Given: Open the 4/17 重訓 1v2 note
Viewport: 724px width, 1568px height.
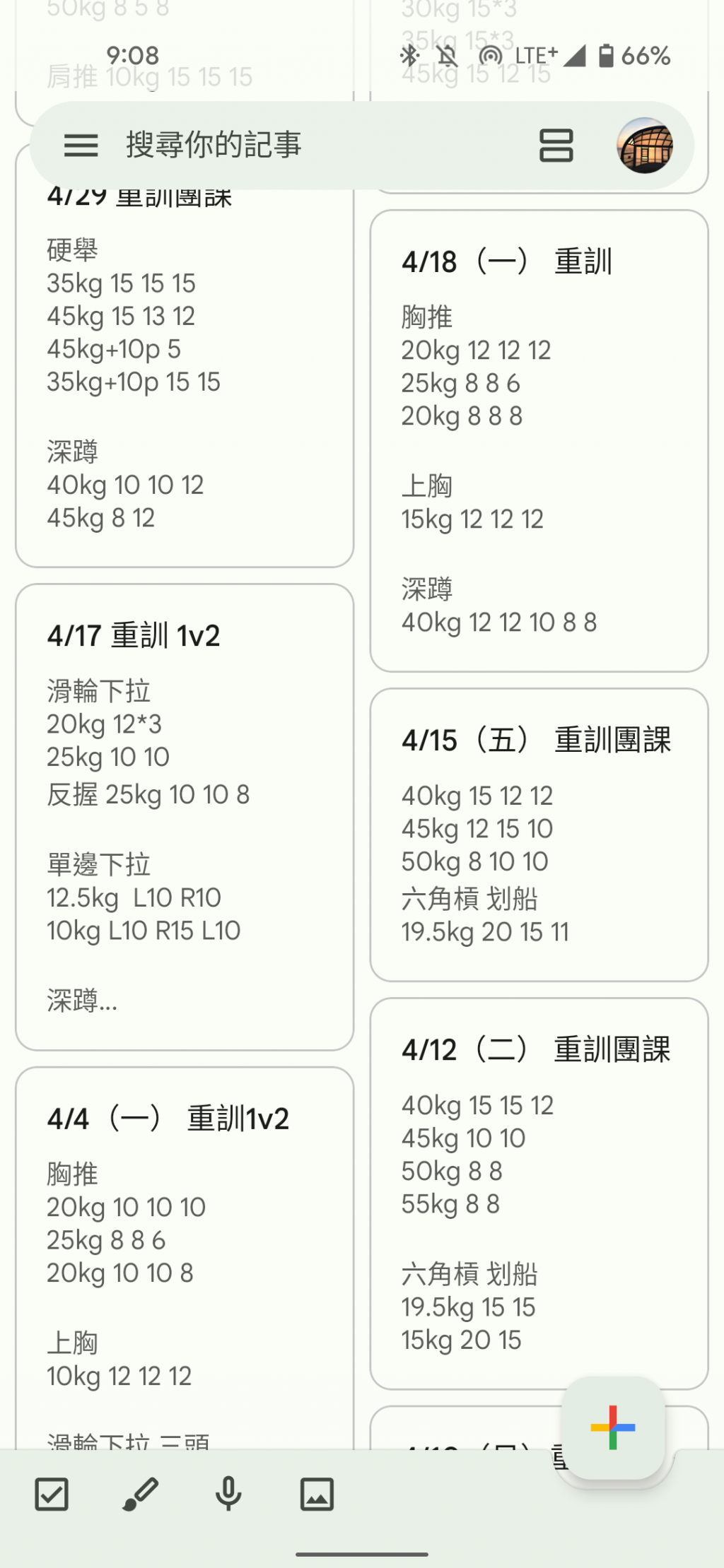Looking at the screenshot, I should coord(184,816).
